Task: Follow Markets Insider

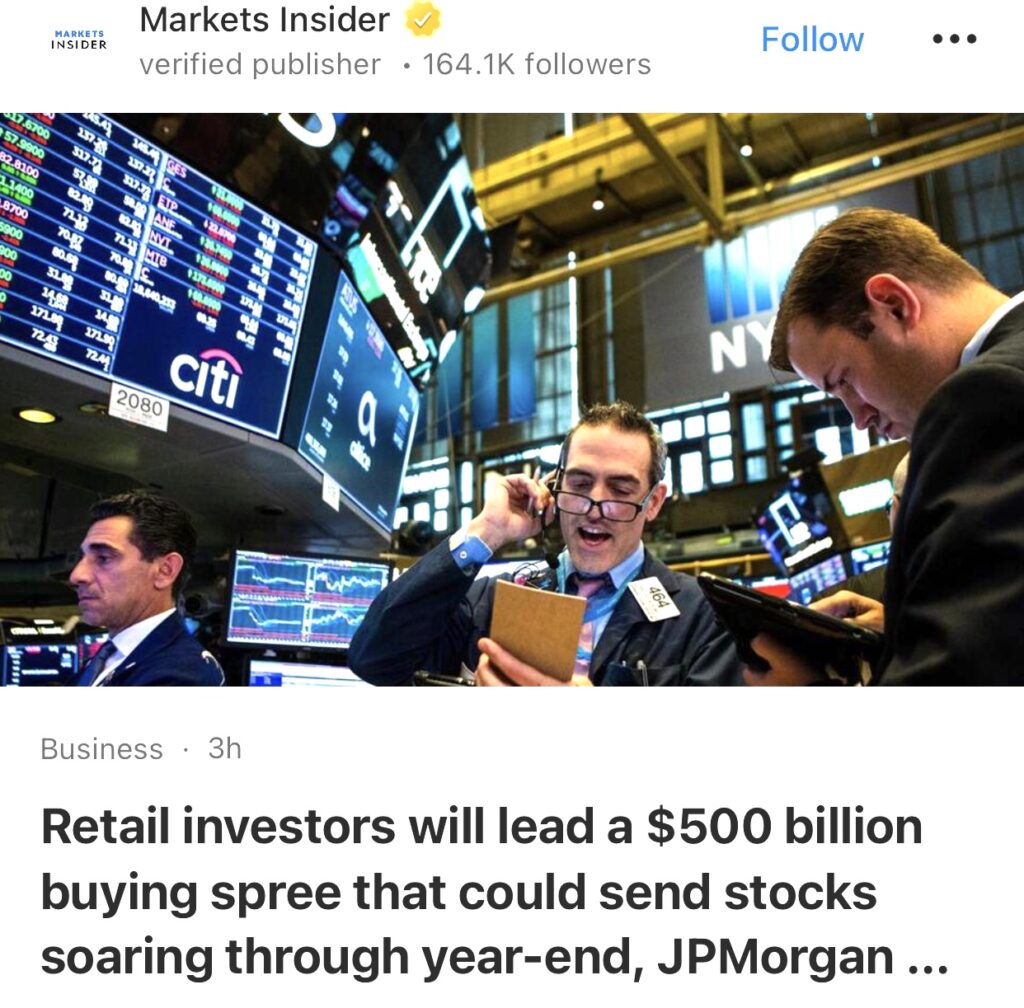Action: (812, 40)
